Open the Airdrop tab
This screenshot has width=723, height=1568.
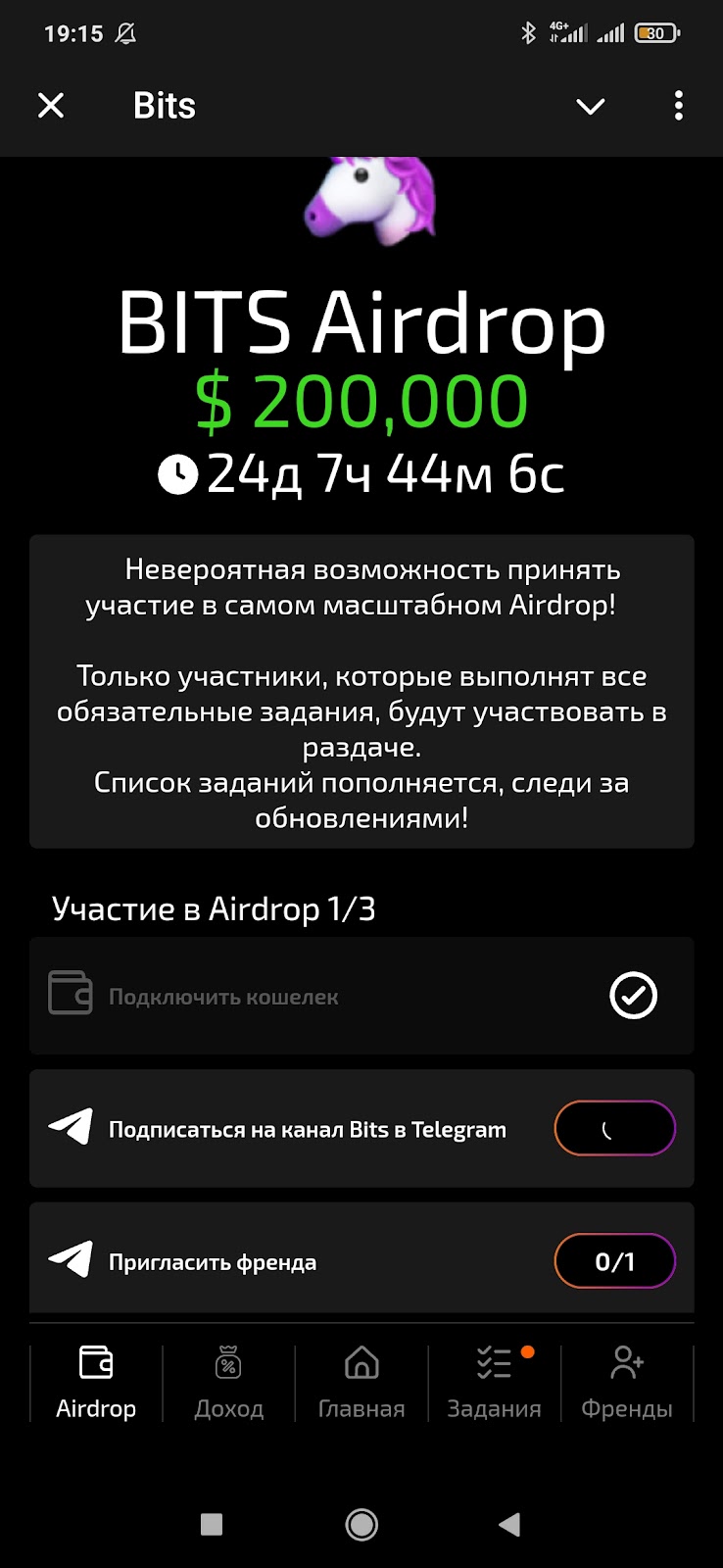pos(96,1382)
